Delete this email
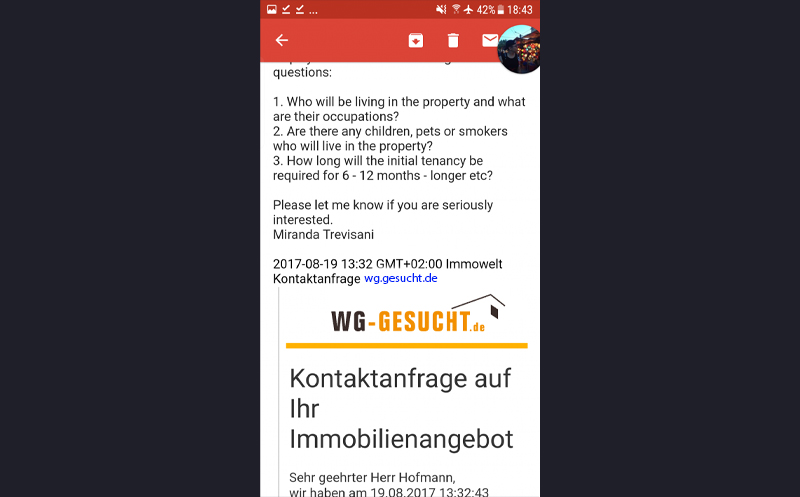800x497 pixels. click(453, 40)
